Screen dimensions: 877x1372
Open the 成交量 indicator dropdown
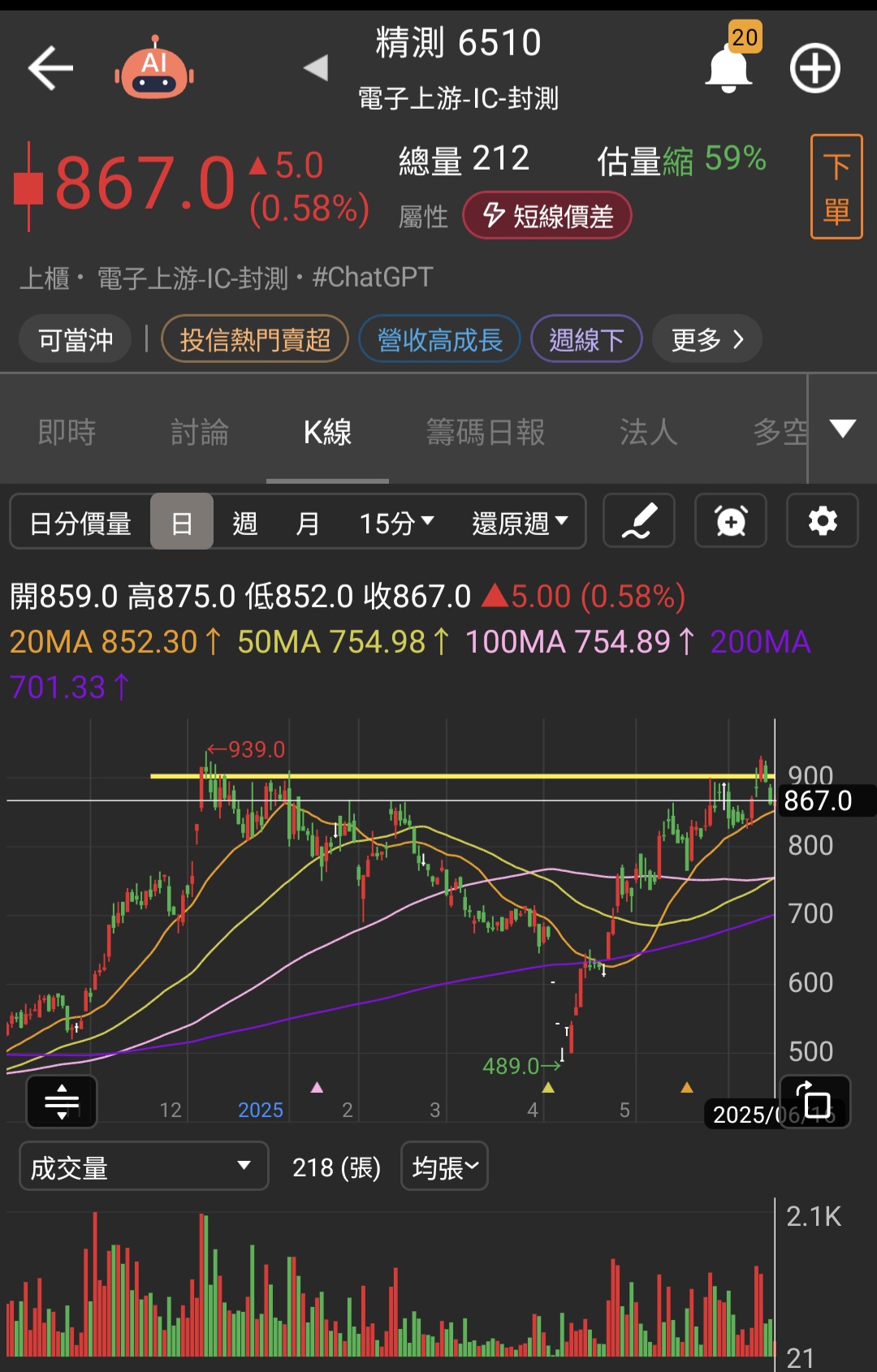[x=143, y=1167]
